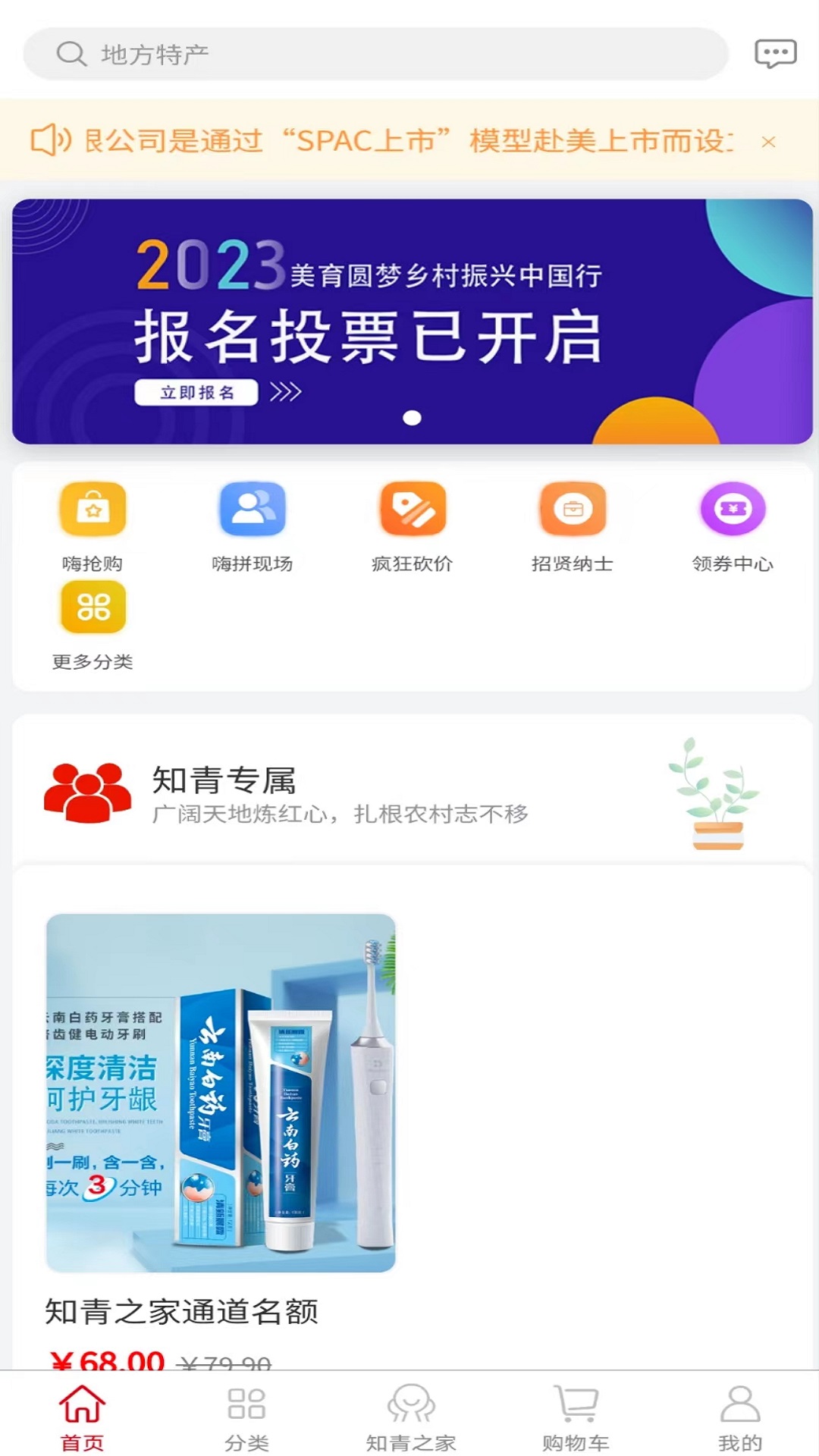
Task: Open the 知青专属 section
Action: pyautogui.click(x=409, y=792)
